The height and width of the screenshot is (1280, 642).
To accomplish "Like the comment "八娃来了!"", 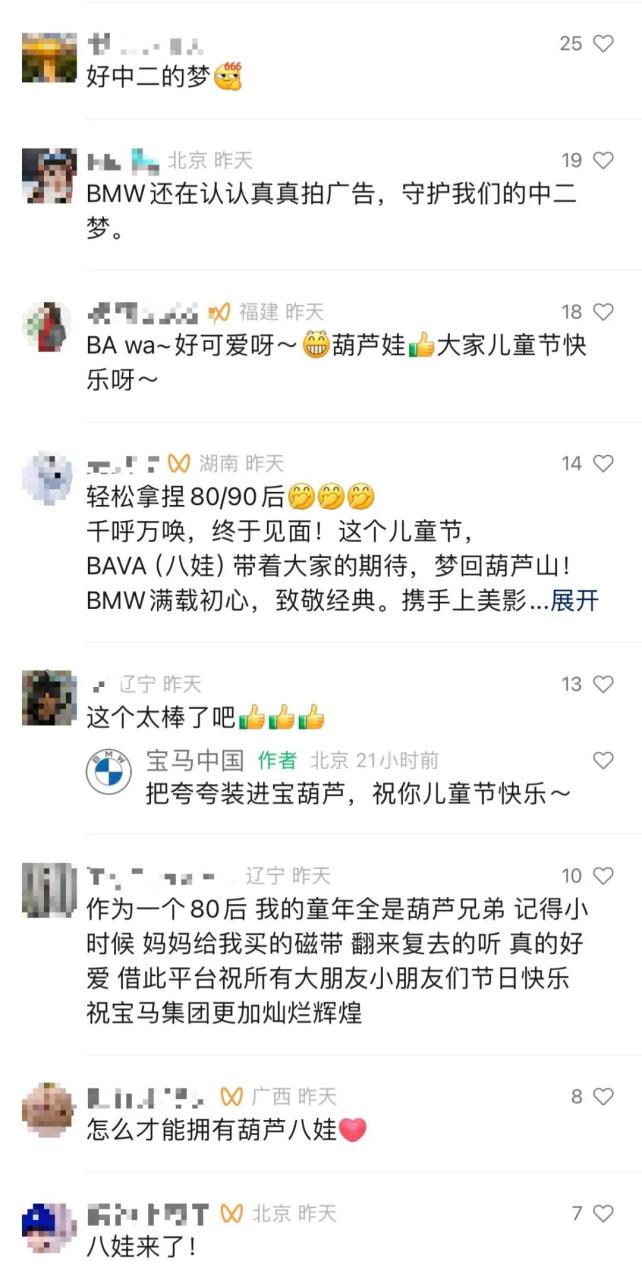I will point(603,1213).
